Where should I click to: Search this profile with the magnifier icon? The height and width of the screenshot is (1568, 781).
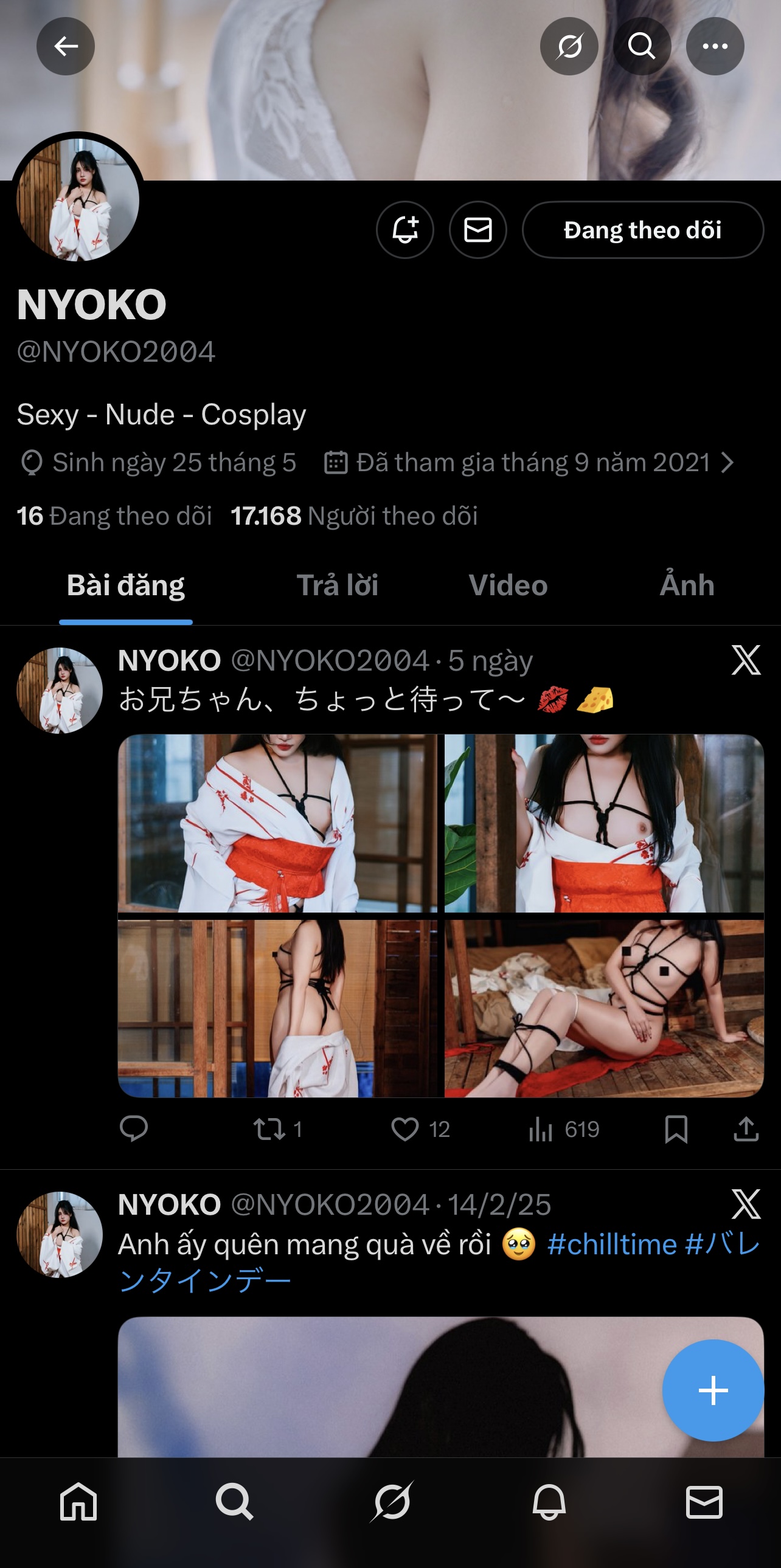coord(642,46)
